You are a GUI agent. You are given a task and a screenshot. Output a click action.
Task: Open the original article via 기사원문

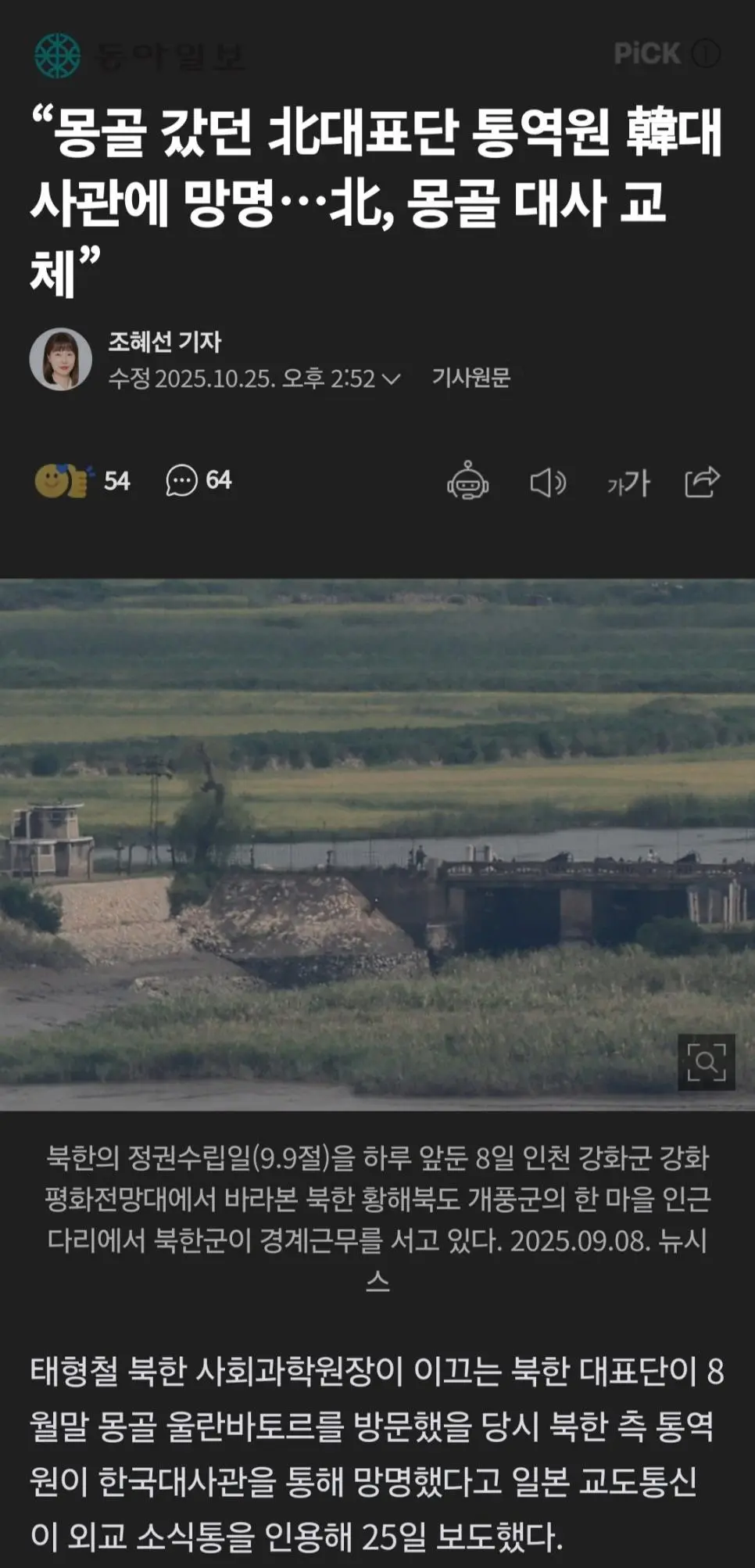pyautogui.click(x=471, y=378)
